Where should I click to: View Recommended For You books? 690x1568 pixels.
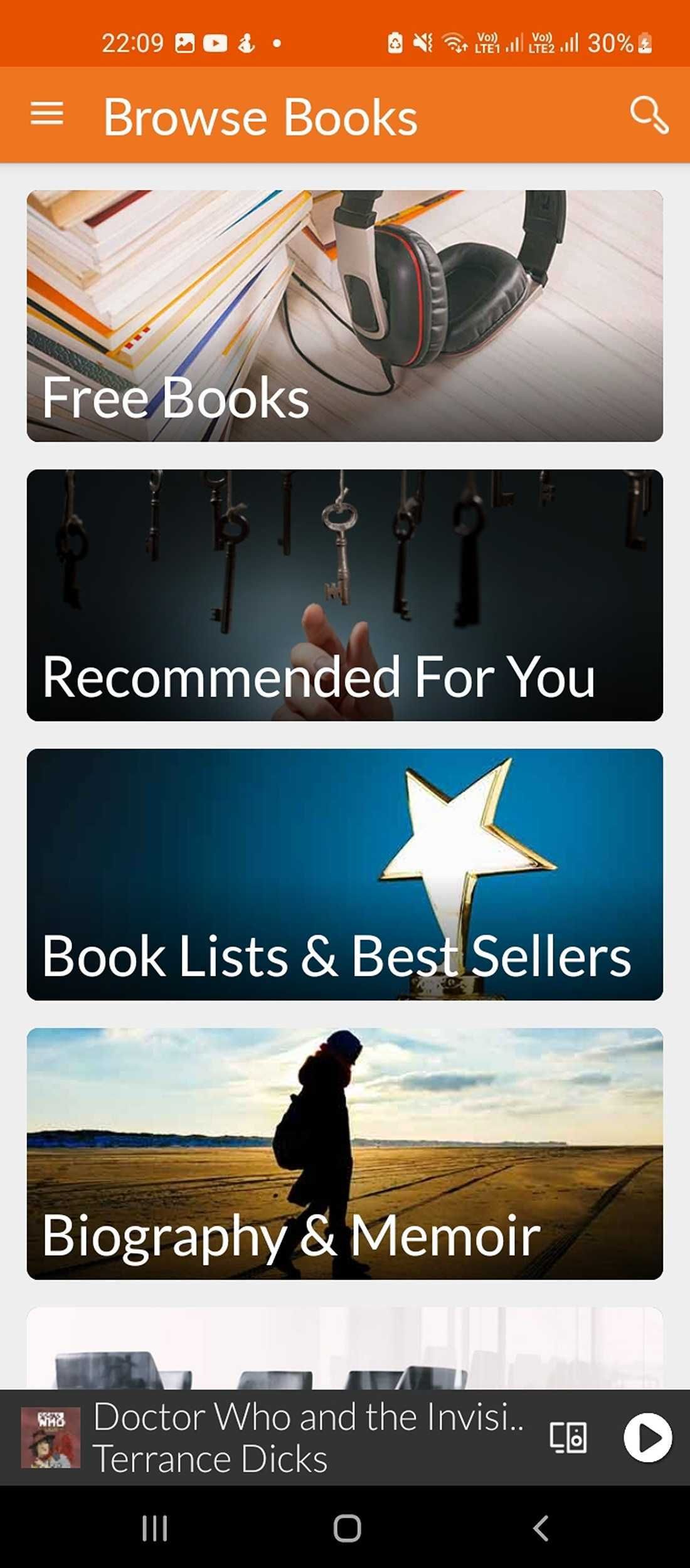tap(344, 595)
